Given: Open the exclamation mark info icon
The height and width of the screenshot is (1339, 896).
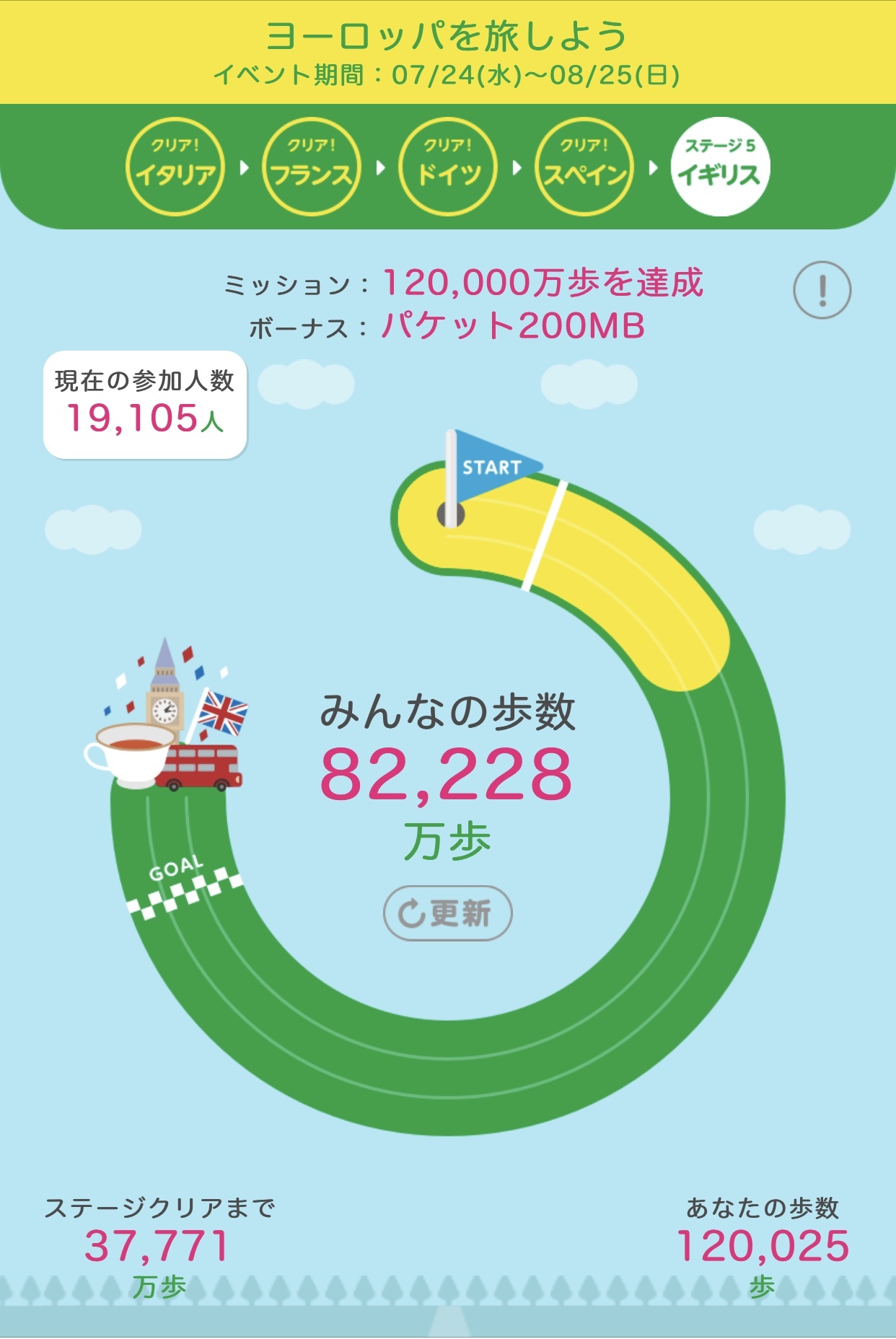Looking at the screenshot, I should tap(822, 290).
